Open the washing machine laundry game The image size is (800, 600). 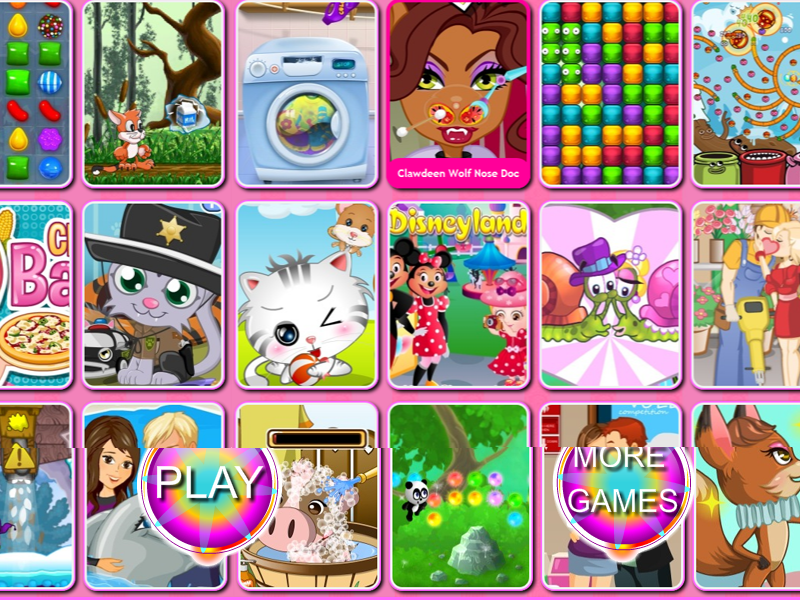pyautogui.click(x=307, y=94)
